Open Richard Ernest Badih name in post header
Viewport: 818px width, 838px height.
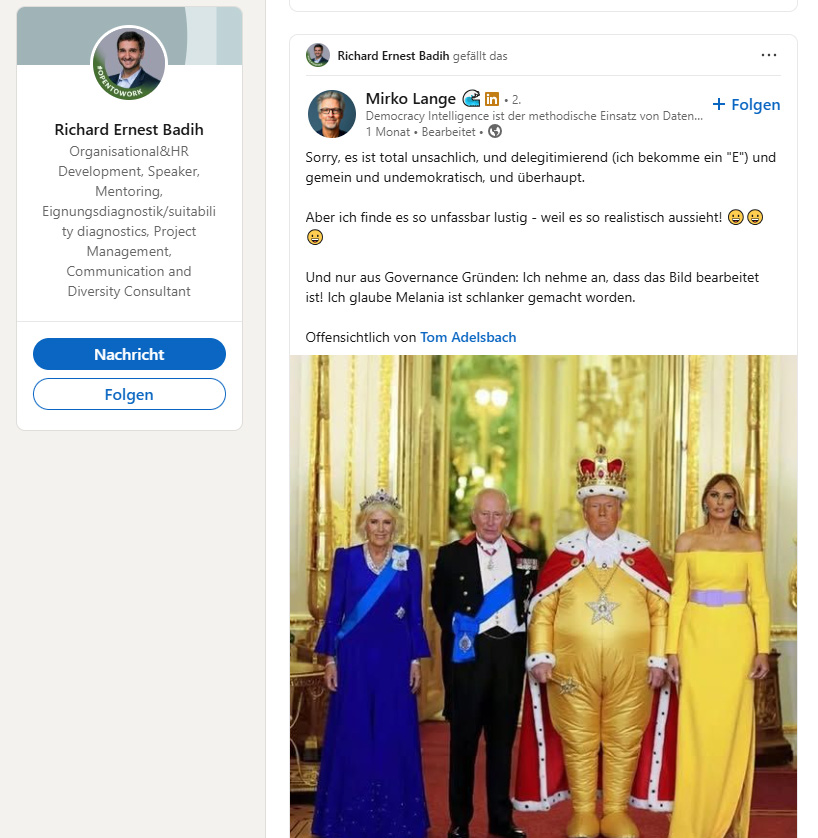tap(393, 56)
